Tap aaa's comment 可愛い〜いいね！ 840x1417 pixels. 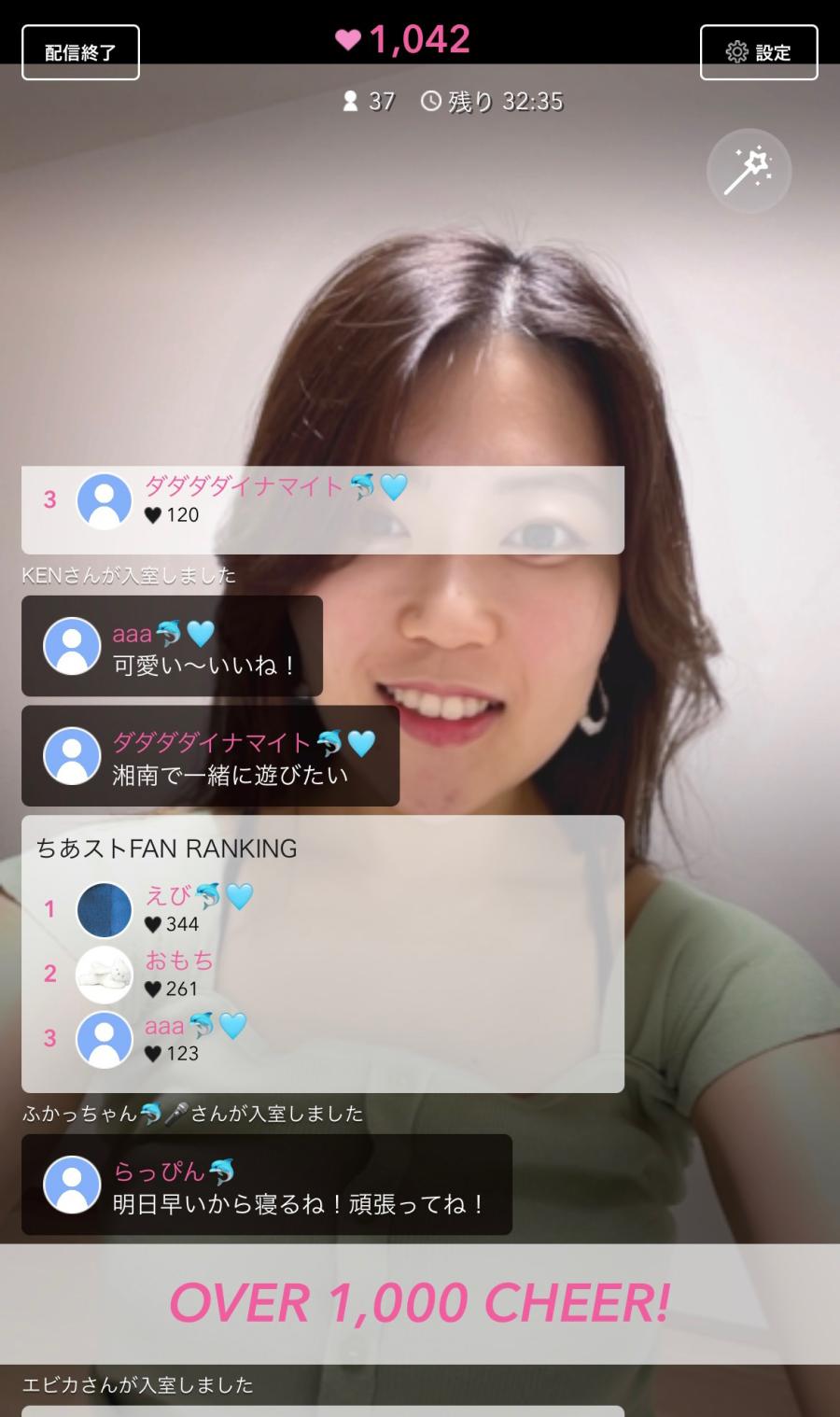[203, 665]
